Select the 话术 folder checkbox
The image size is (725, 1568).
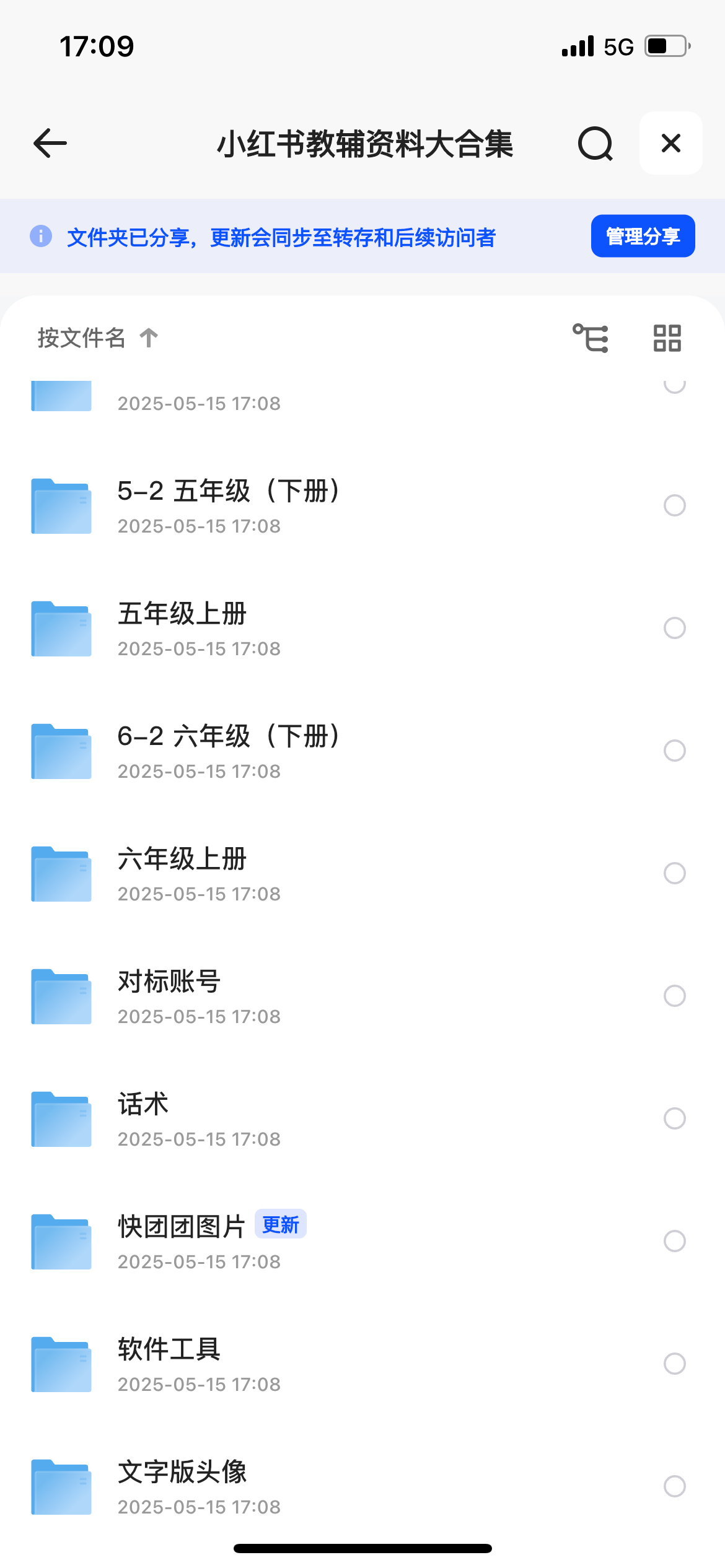[674, 1118]
